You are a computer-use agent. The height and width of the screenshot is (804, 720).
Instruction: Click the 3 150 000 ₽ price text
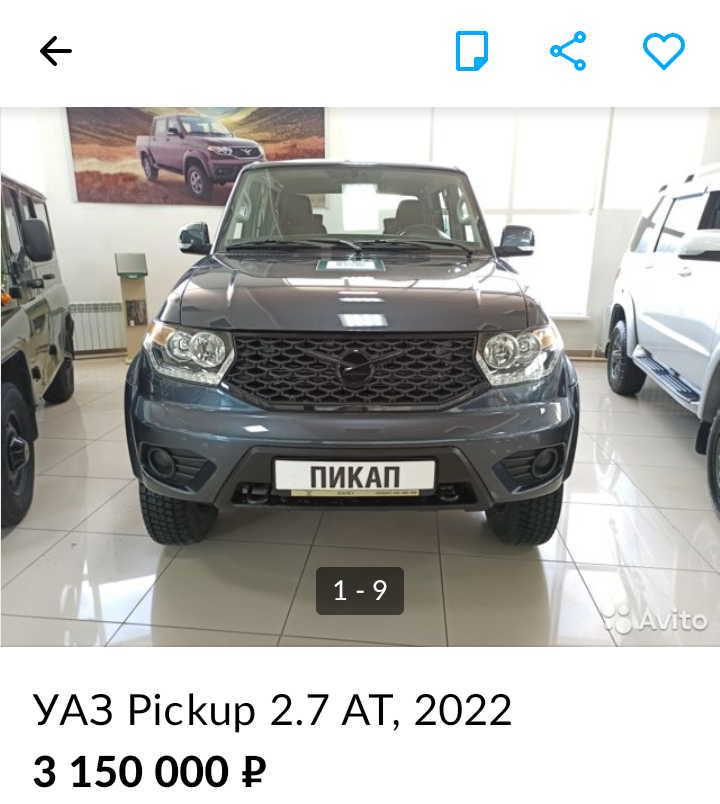(148, 771)
